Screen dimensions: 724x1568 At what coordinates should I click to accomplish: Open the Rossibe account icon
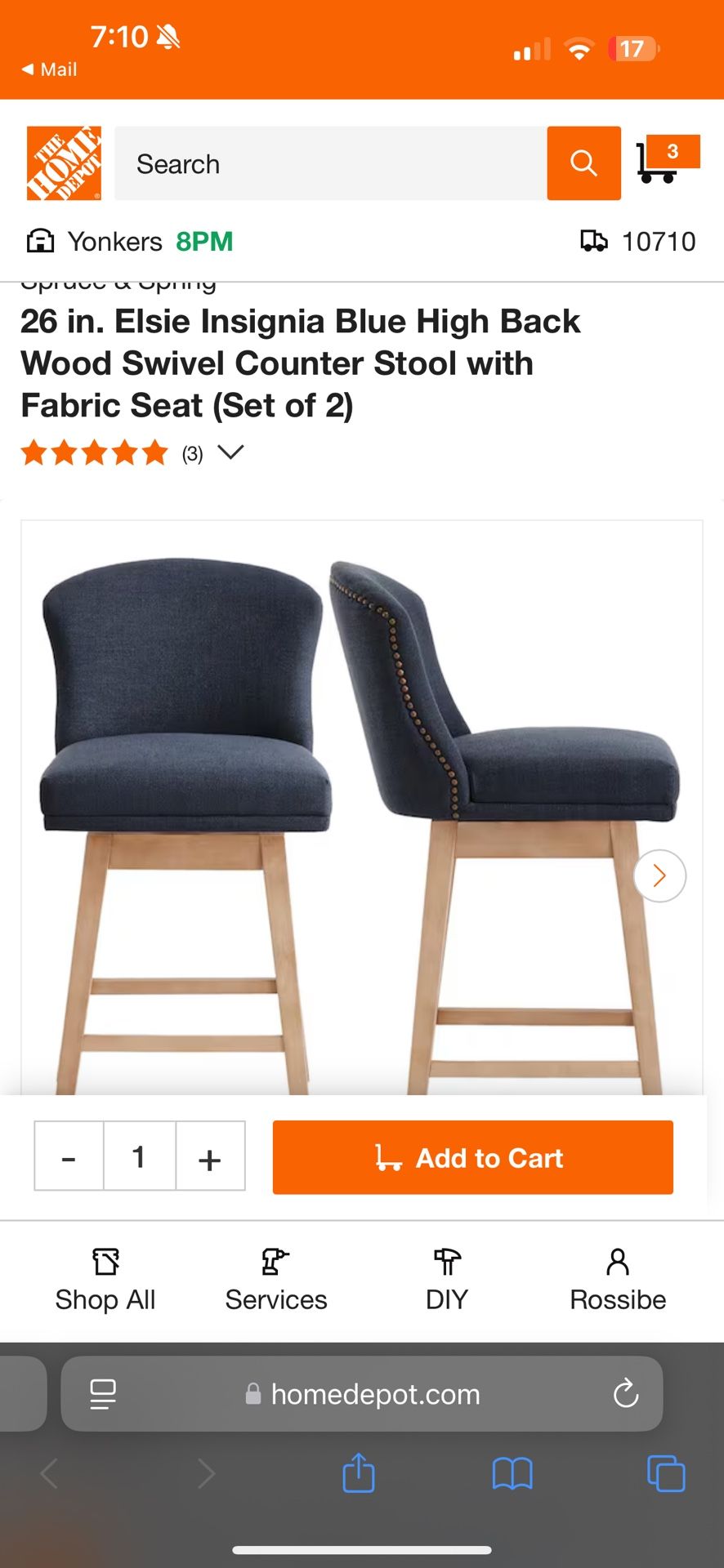click(616, 1262)
